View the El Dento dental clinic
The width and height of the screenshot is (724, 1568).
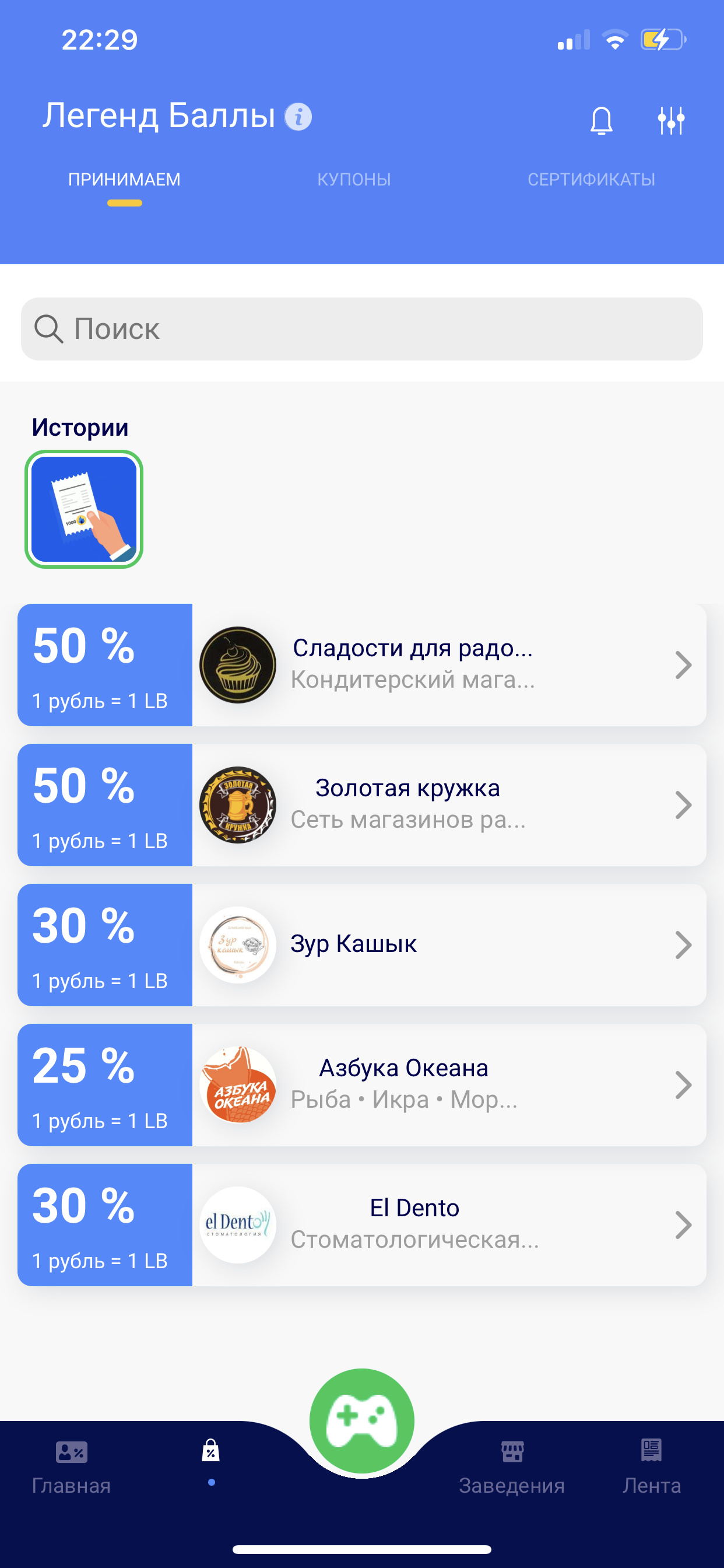(x=414, y=1224)
